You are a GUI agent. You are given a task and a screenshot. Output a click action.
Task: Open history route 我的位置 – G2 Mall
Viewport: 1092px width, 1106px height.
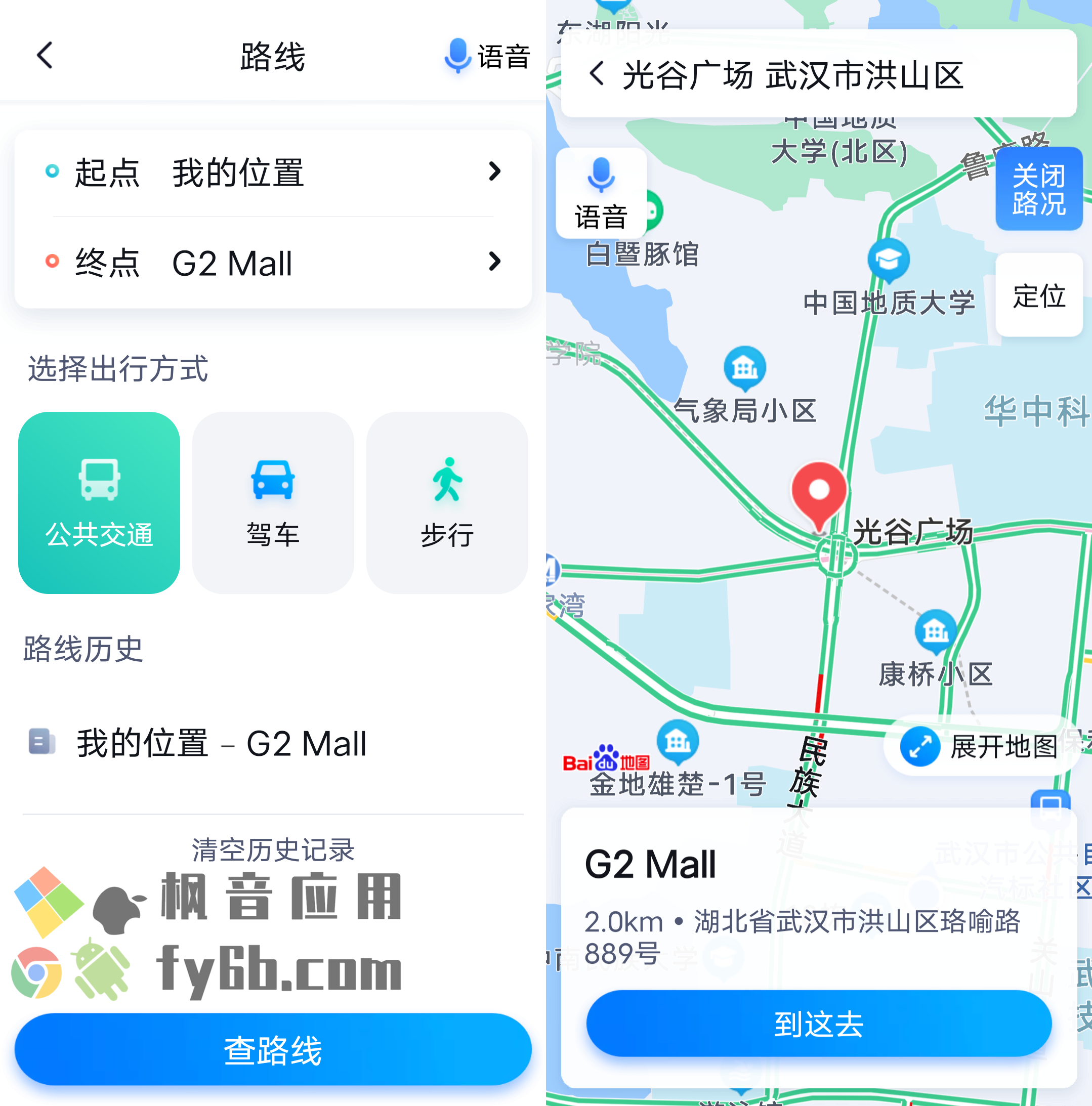point(221,743)
